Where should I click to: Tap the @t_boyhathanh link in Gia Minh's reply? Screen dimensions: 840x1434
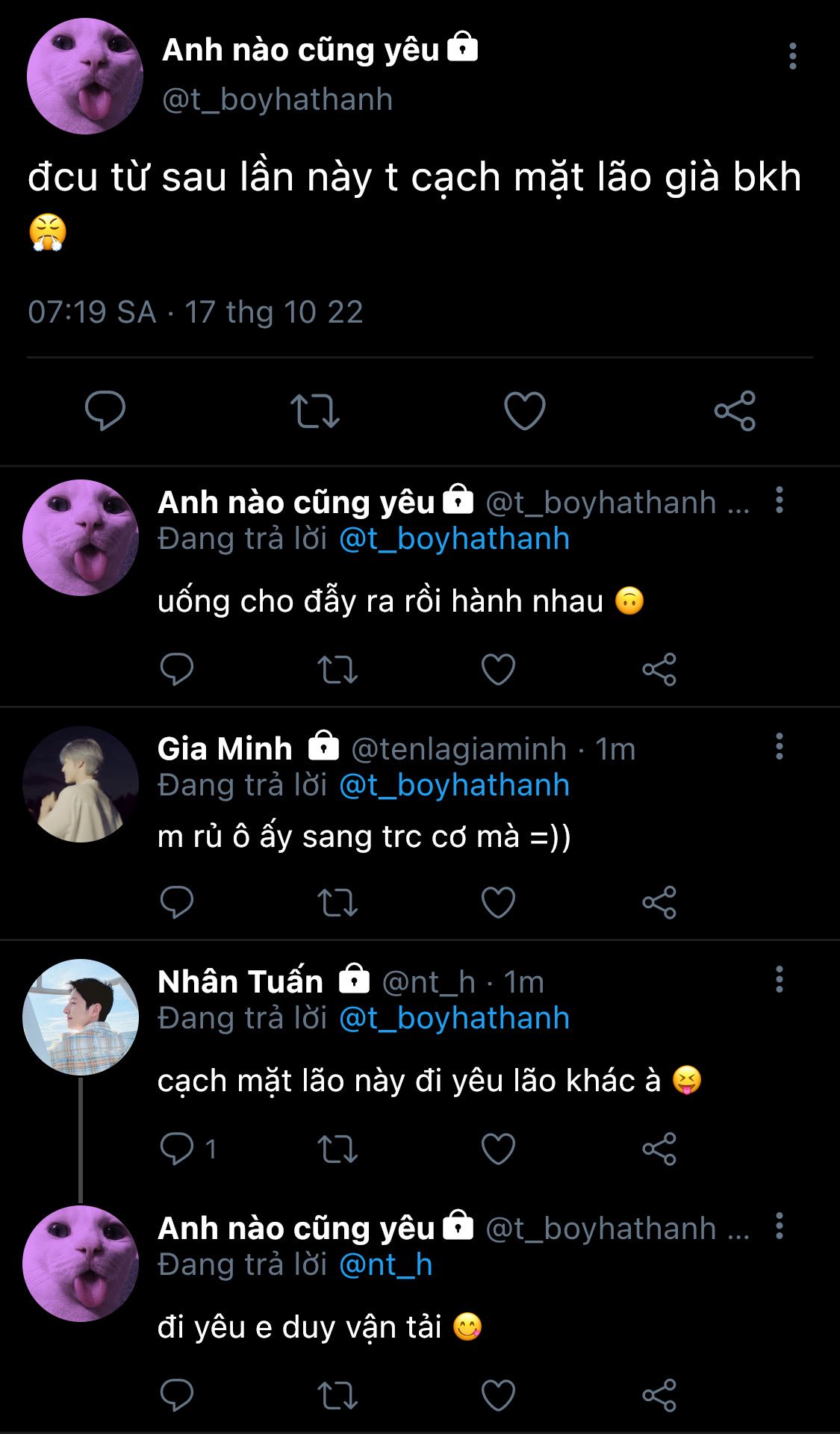pos(454,785)
